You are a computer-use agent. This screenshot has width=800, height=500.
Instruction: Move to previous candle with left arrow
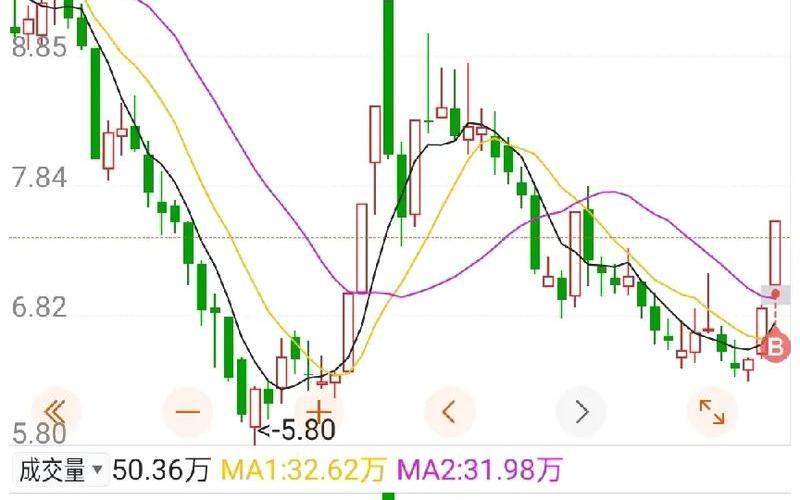(450, 410)
